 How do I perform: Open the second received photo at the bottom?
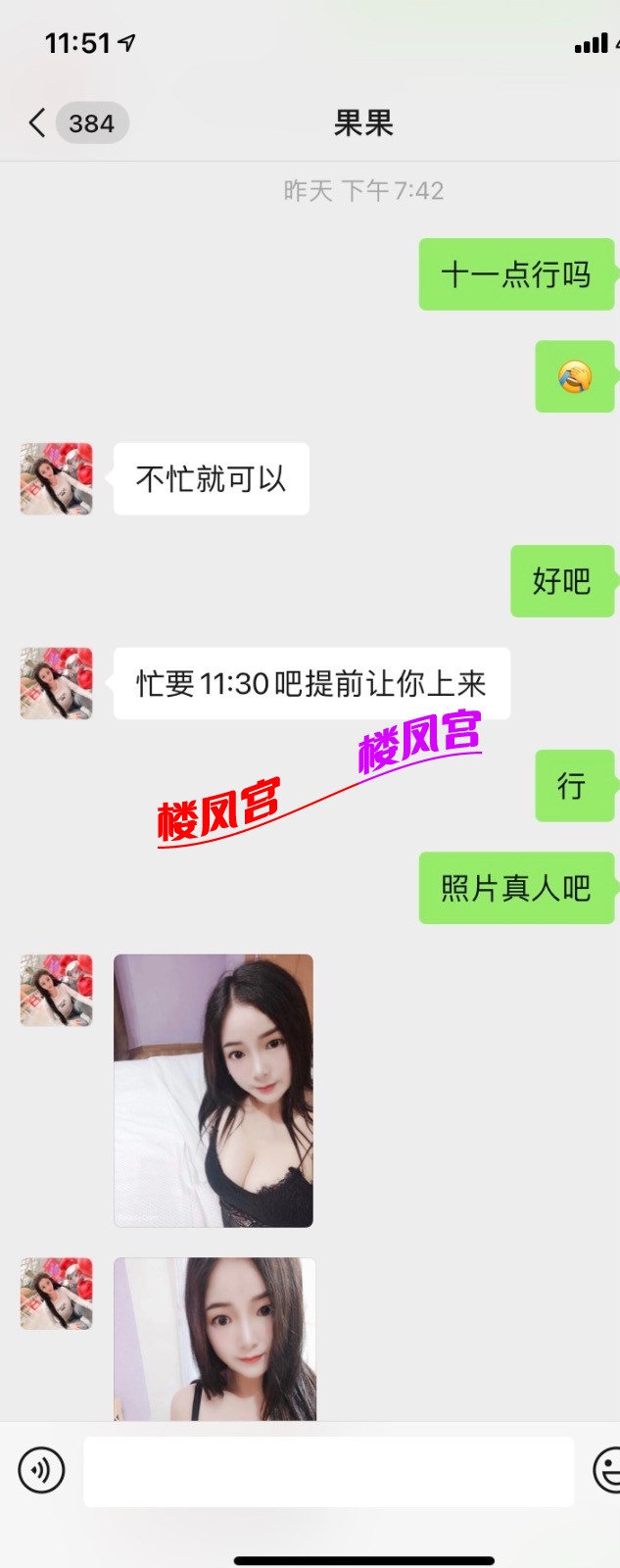click(215, 1339)
